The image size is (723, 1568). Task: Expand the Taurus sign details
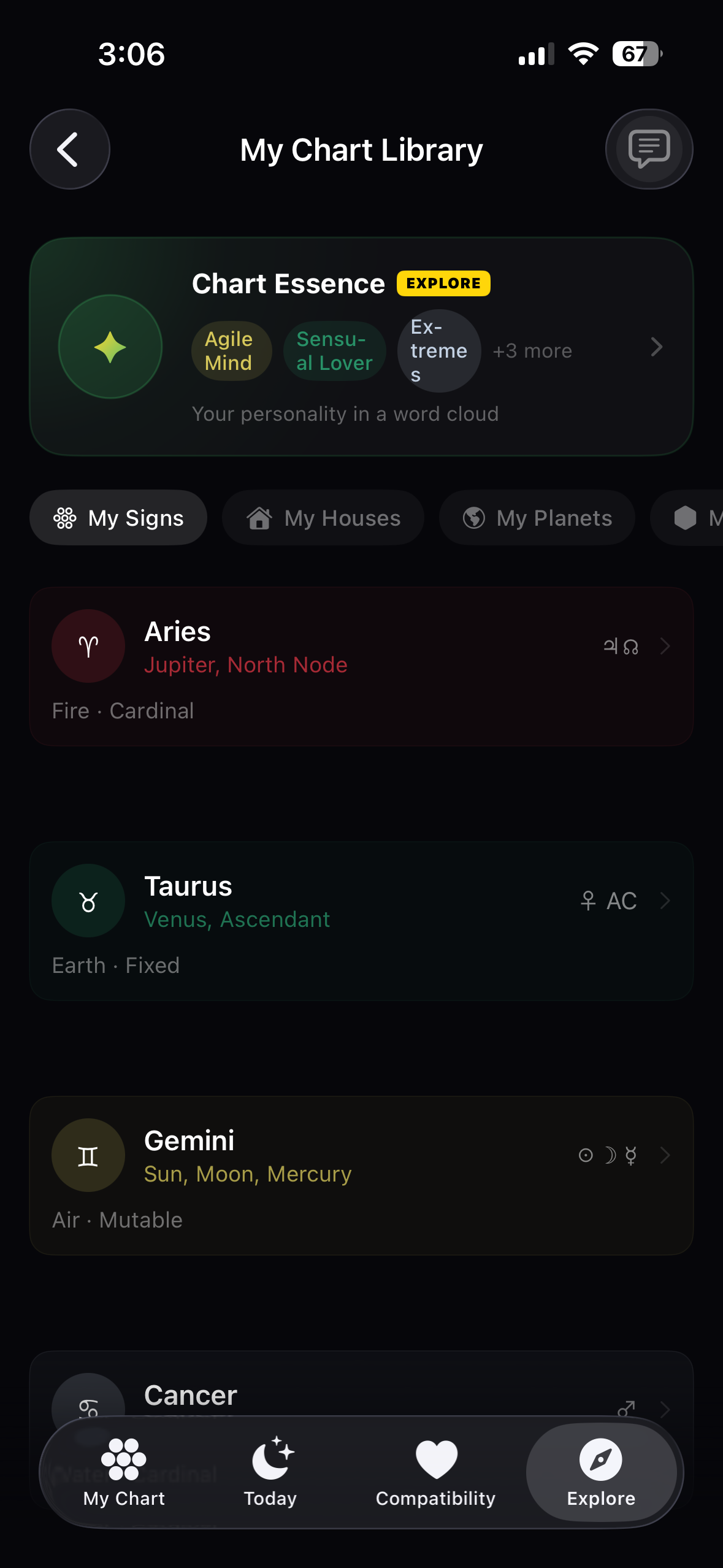[x=666, y=901]
